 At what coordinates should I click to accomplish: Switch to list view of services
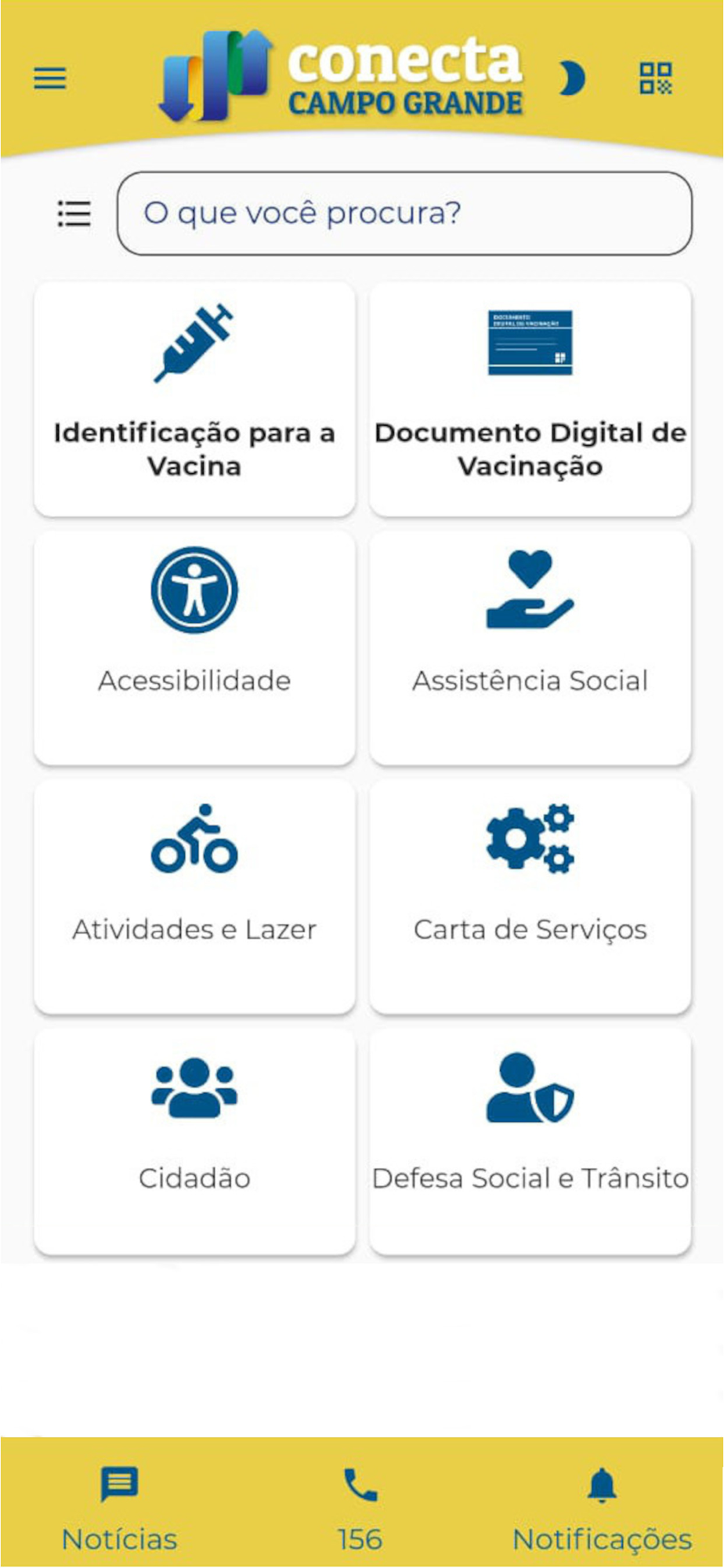[x=74, y=213]
